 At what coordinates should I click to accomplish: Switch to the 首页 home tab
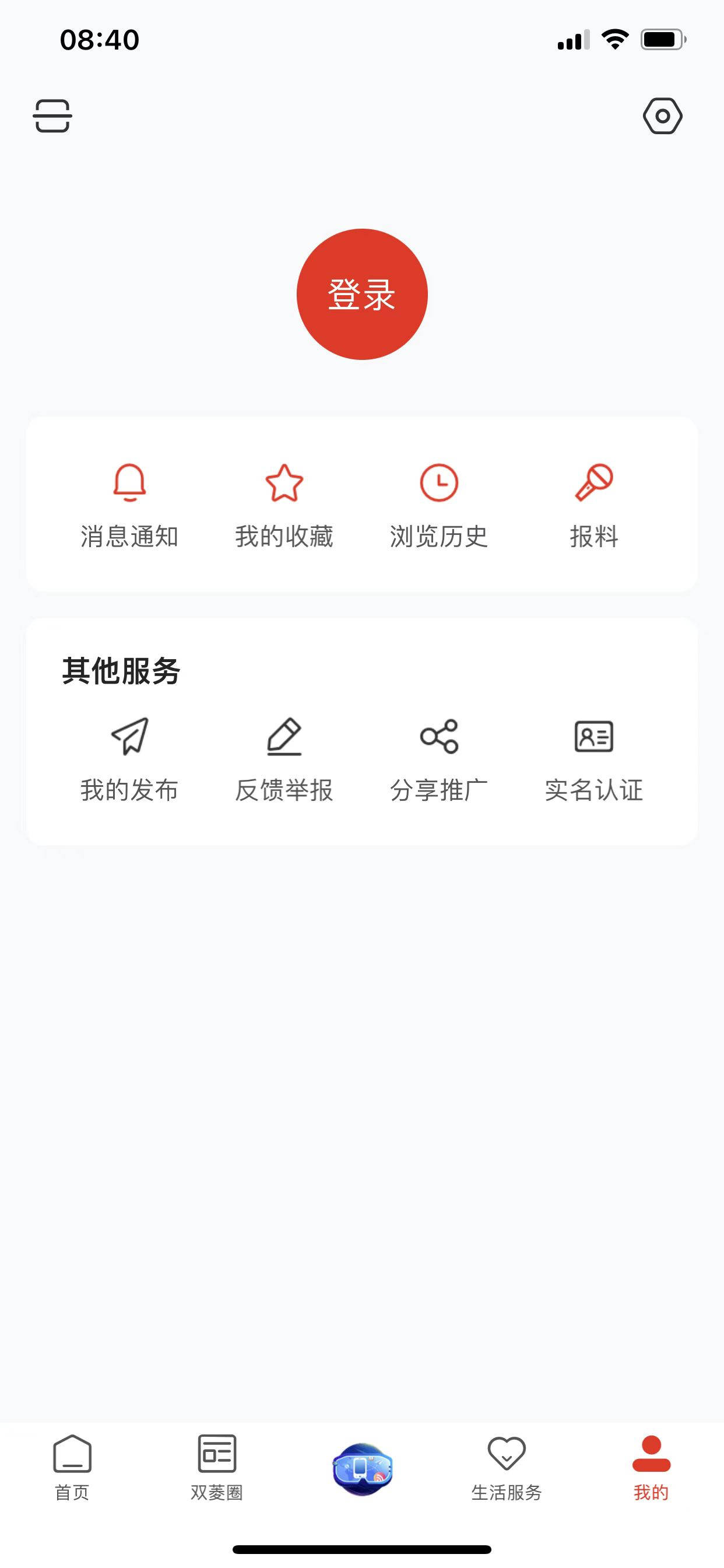[72, 1468]
